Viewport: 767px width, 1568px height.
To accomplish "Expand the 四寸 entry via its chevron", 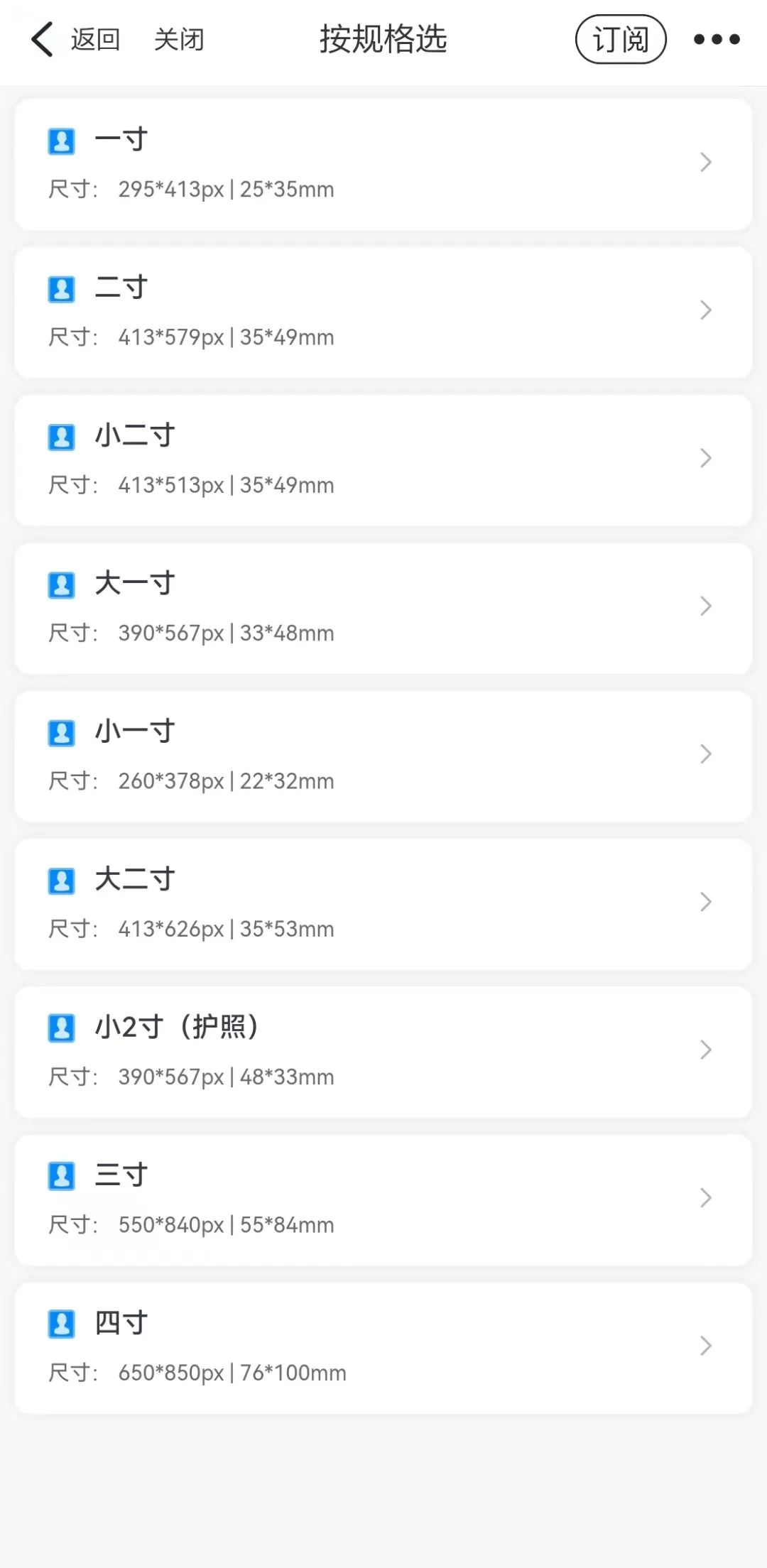I will click(705, 1345).
